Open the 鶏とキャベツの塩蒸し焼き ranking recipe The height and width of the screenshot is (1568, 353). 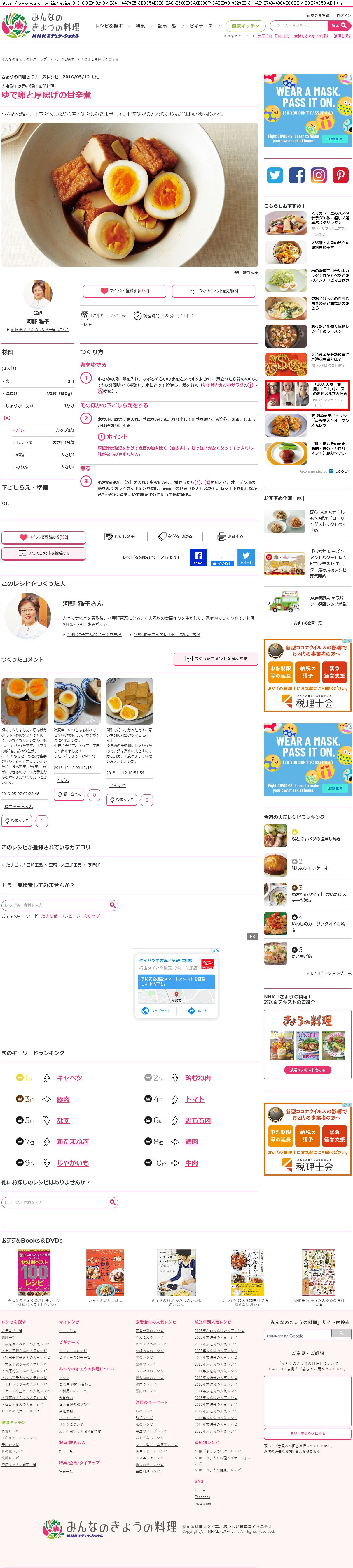pyautogui.click(x=316, y=839)
